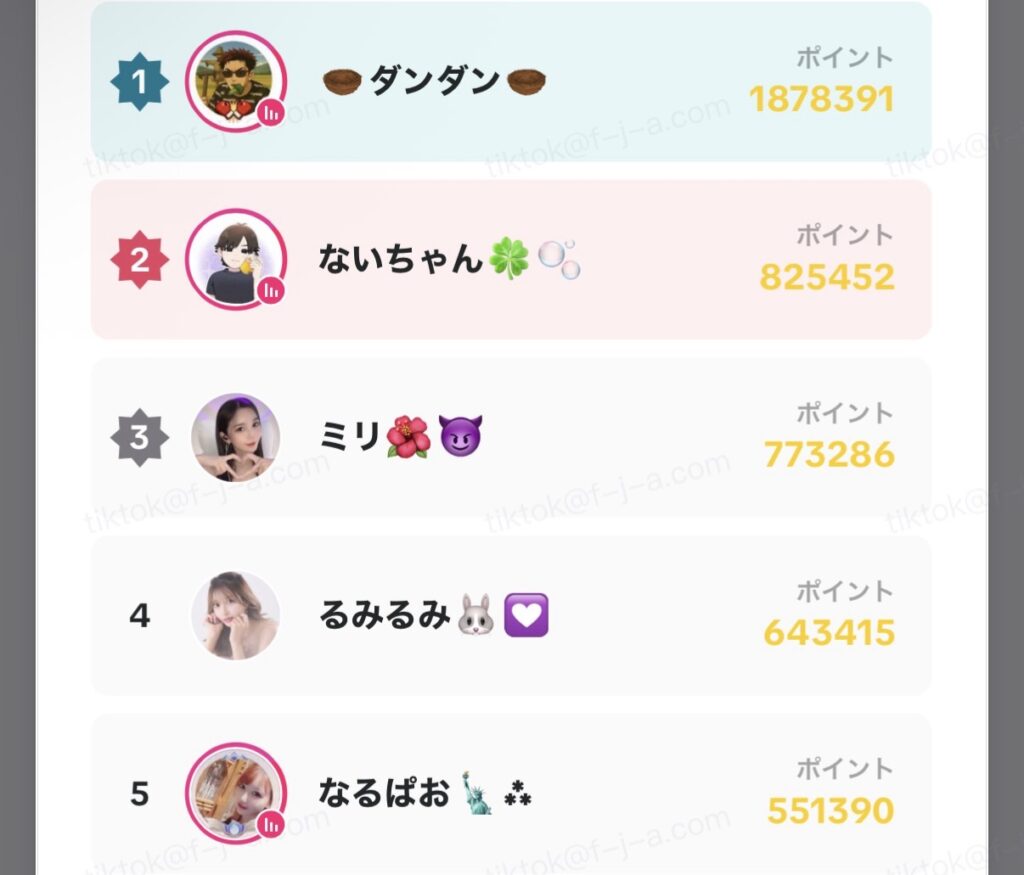Open ダンダン's first-place ranking row
This screenshot has height=875, width=1024.
(x=510, y=81)
